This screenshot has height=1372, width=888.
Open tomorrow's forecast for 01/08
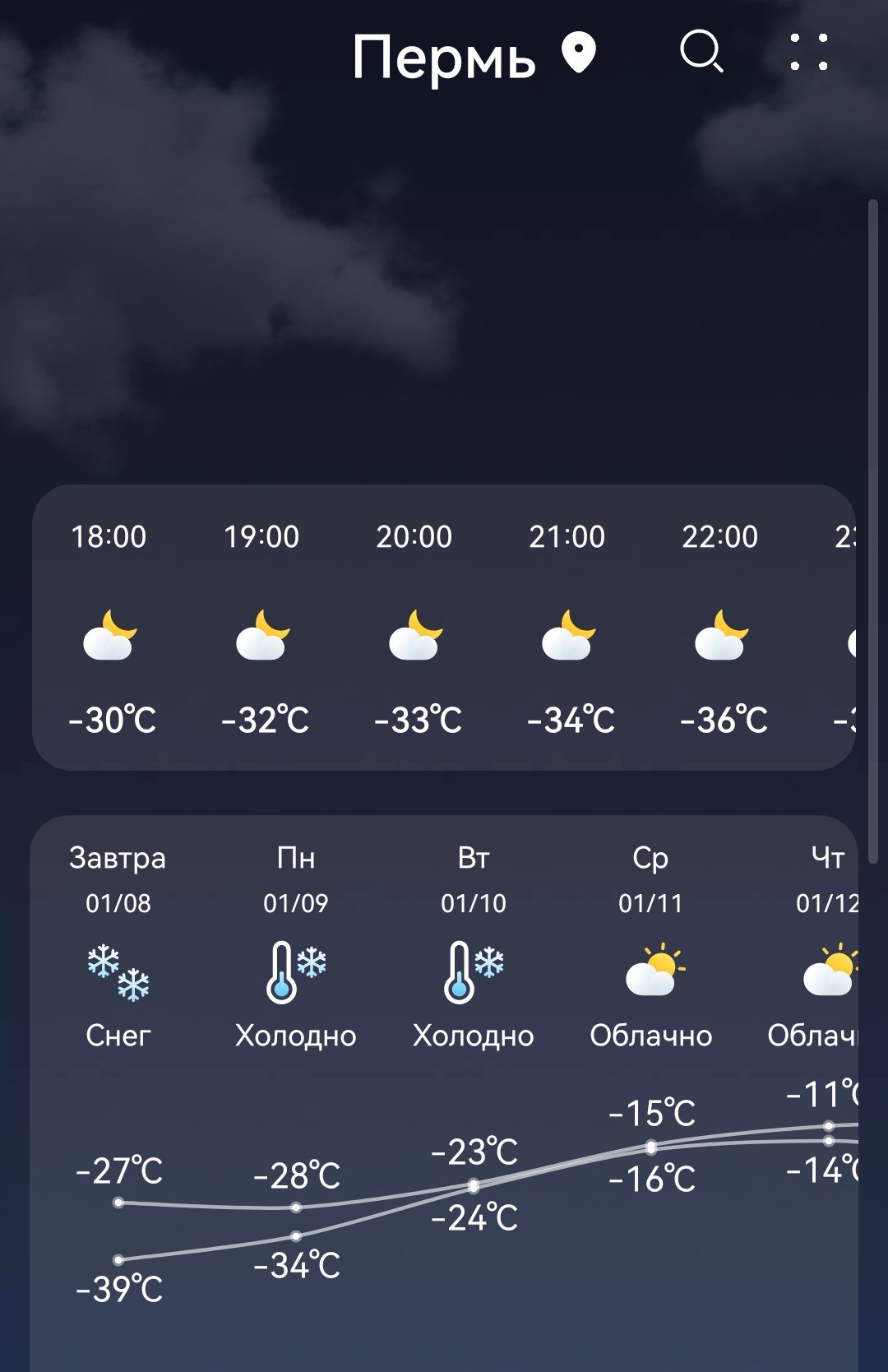118,946
